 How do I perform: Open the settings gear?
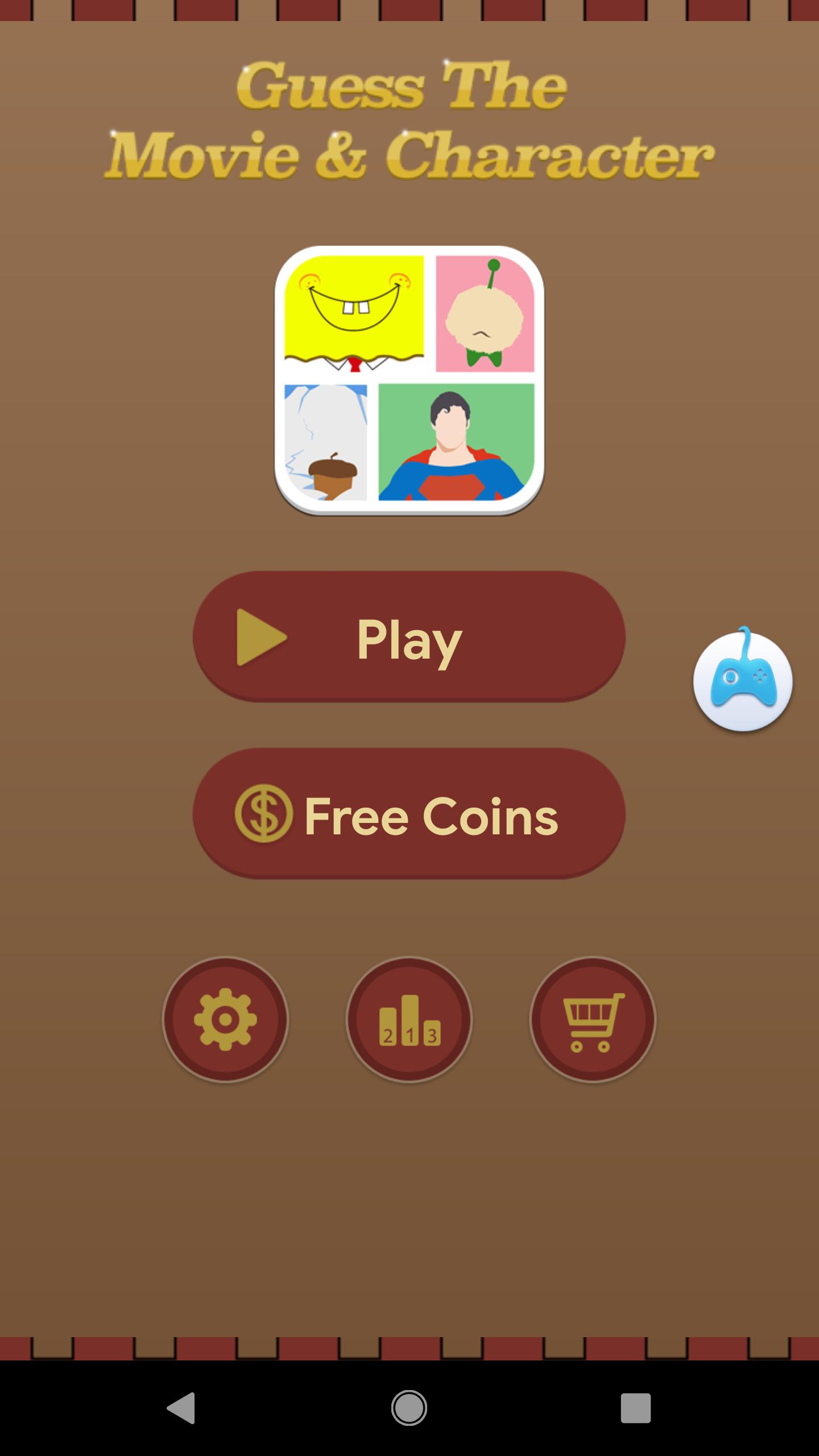coord(226,1019)
